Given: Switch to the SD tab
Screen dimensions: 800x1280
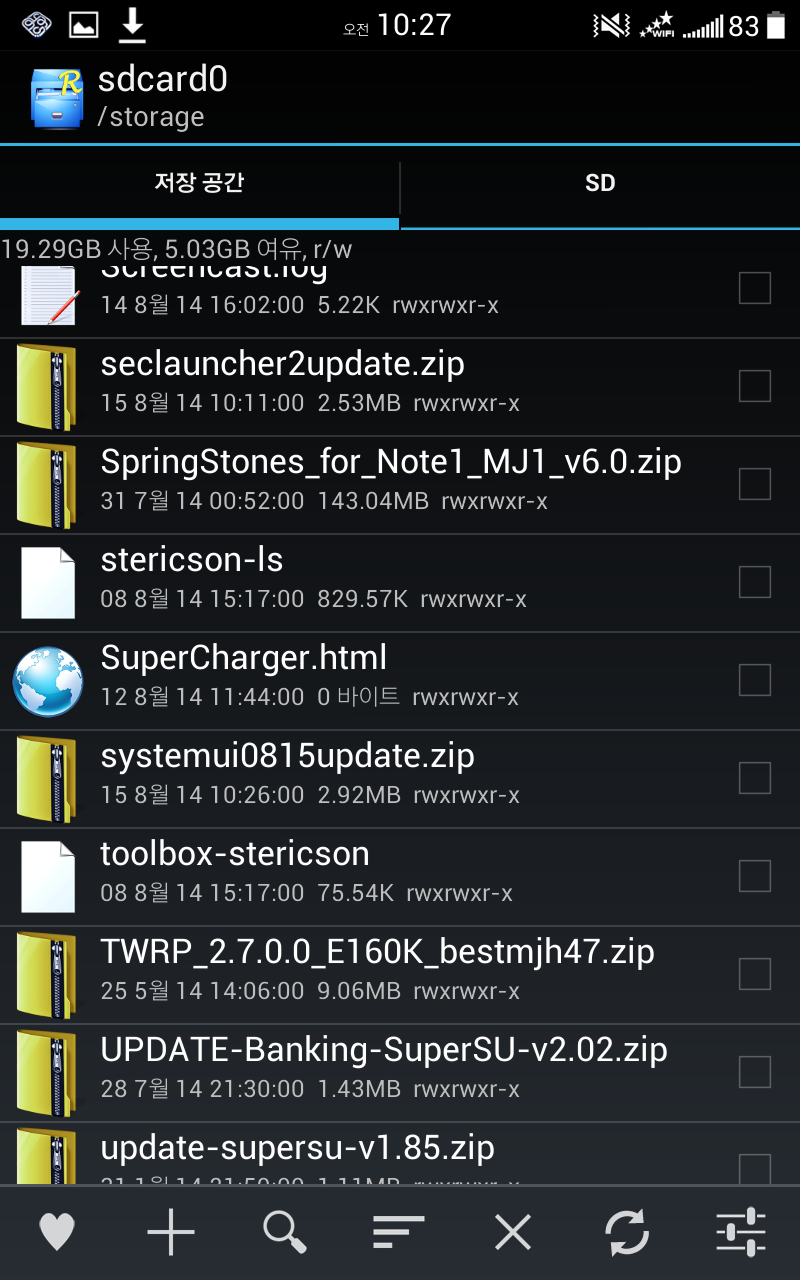Looking at the screenshot, I should (600, 184).
